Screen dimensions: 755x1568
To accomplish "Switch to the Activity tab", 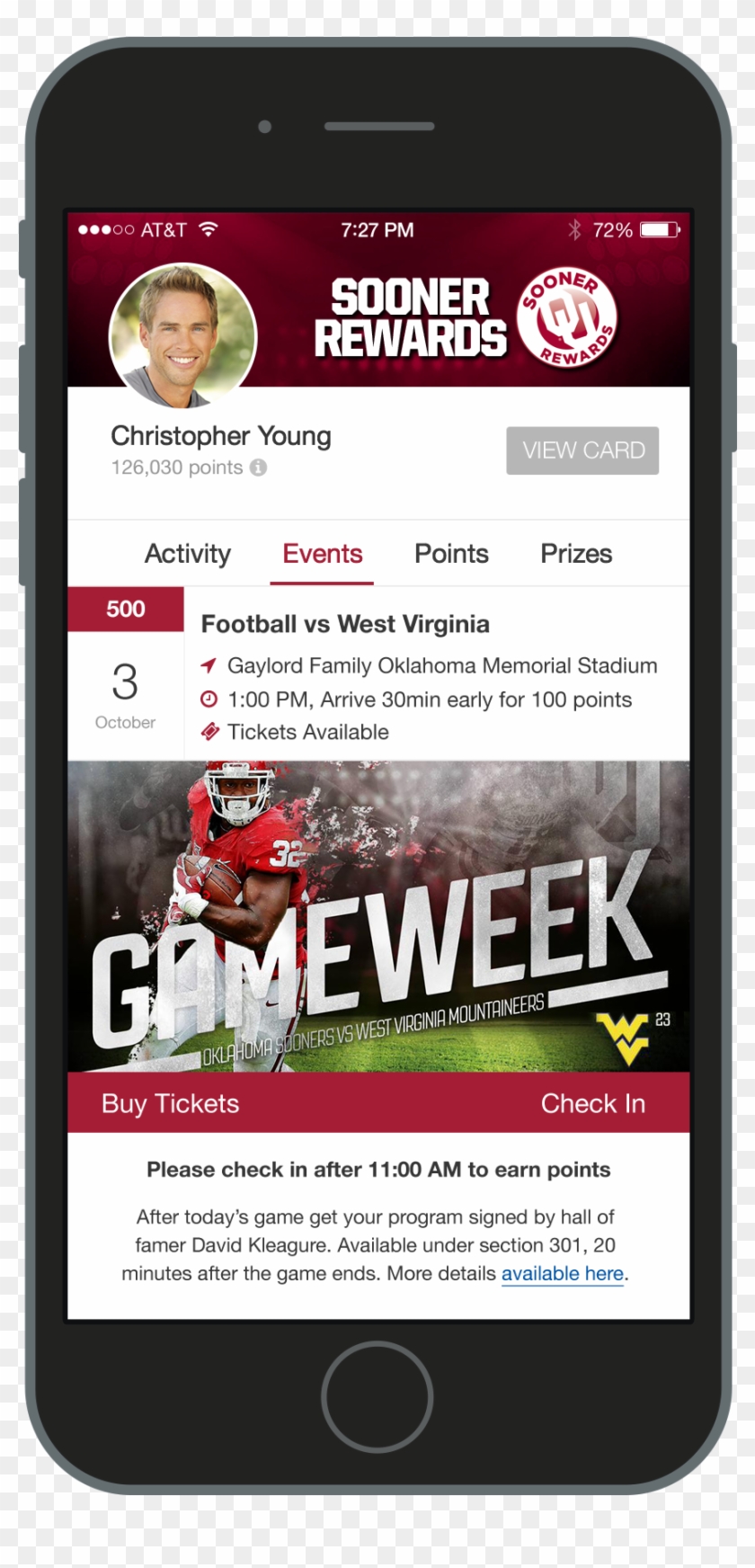I will click(x=188, y=554).
